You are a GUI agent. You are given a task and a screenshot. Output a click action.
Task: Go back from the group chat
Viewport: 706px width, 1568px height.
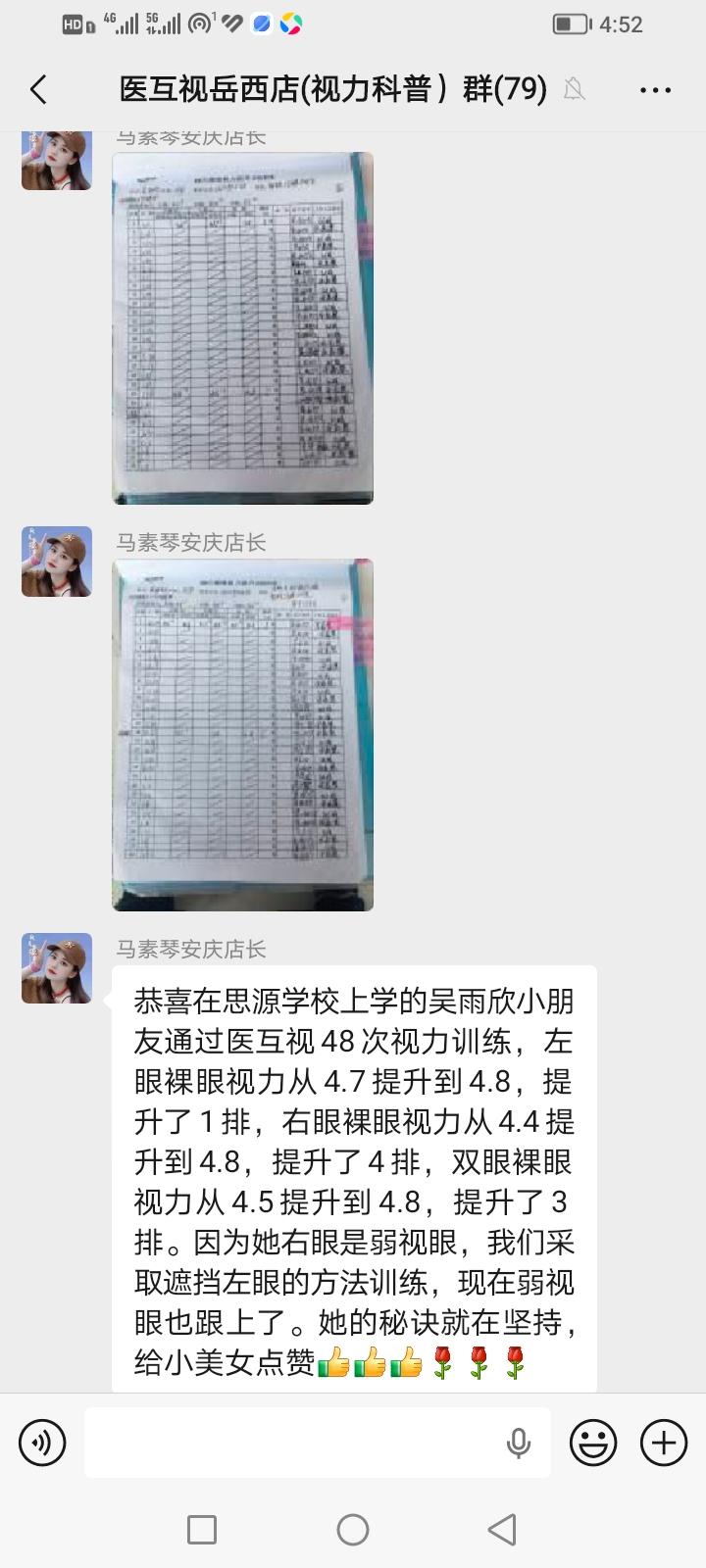39,90
